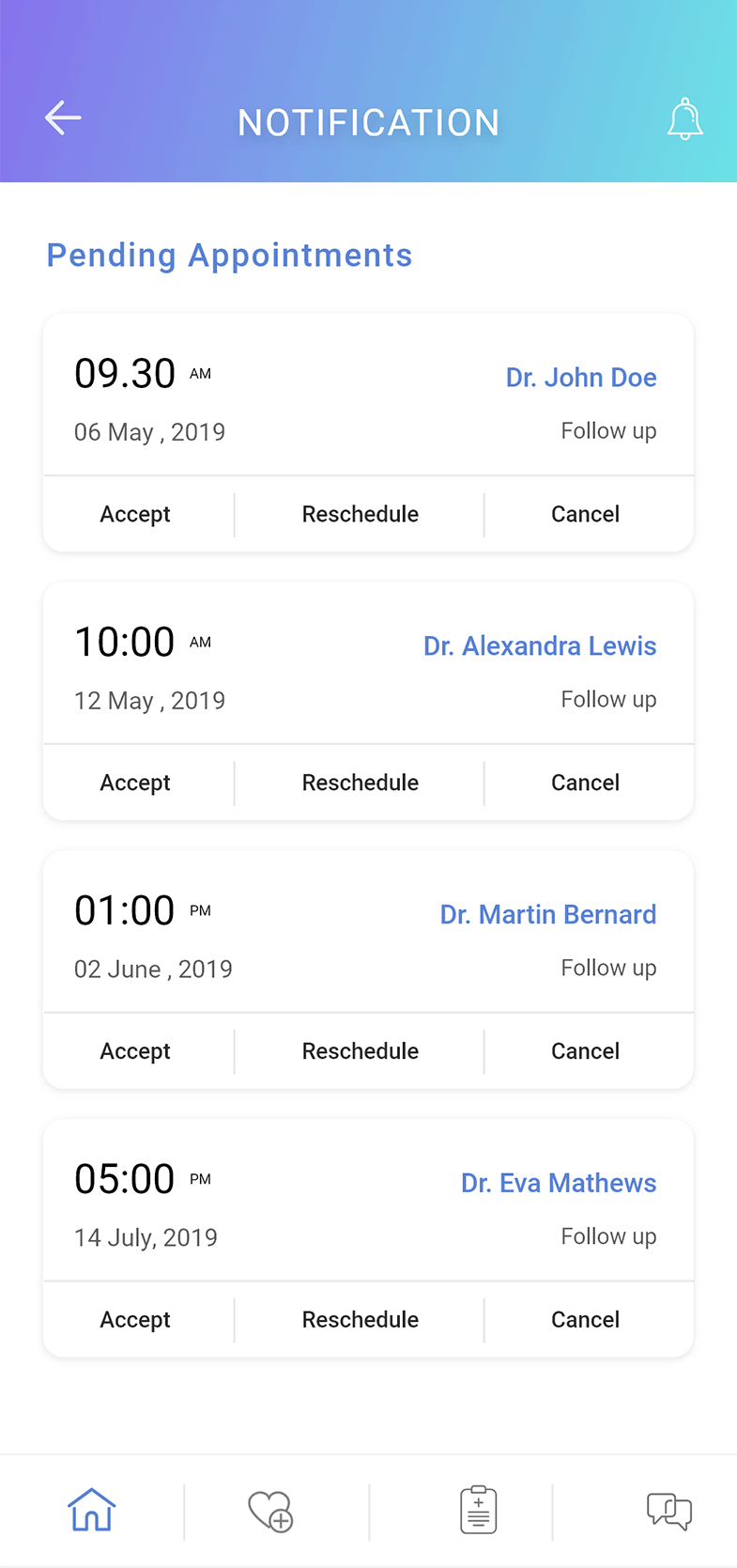This screenshot has height=1568, width=737.
Task: Reschedule the 05:00 PM appointment
Action: 360,1319
